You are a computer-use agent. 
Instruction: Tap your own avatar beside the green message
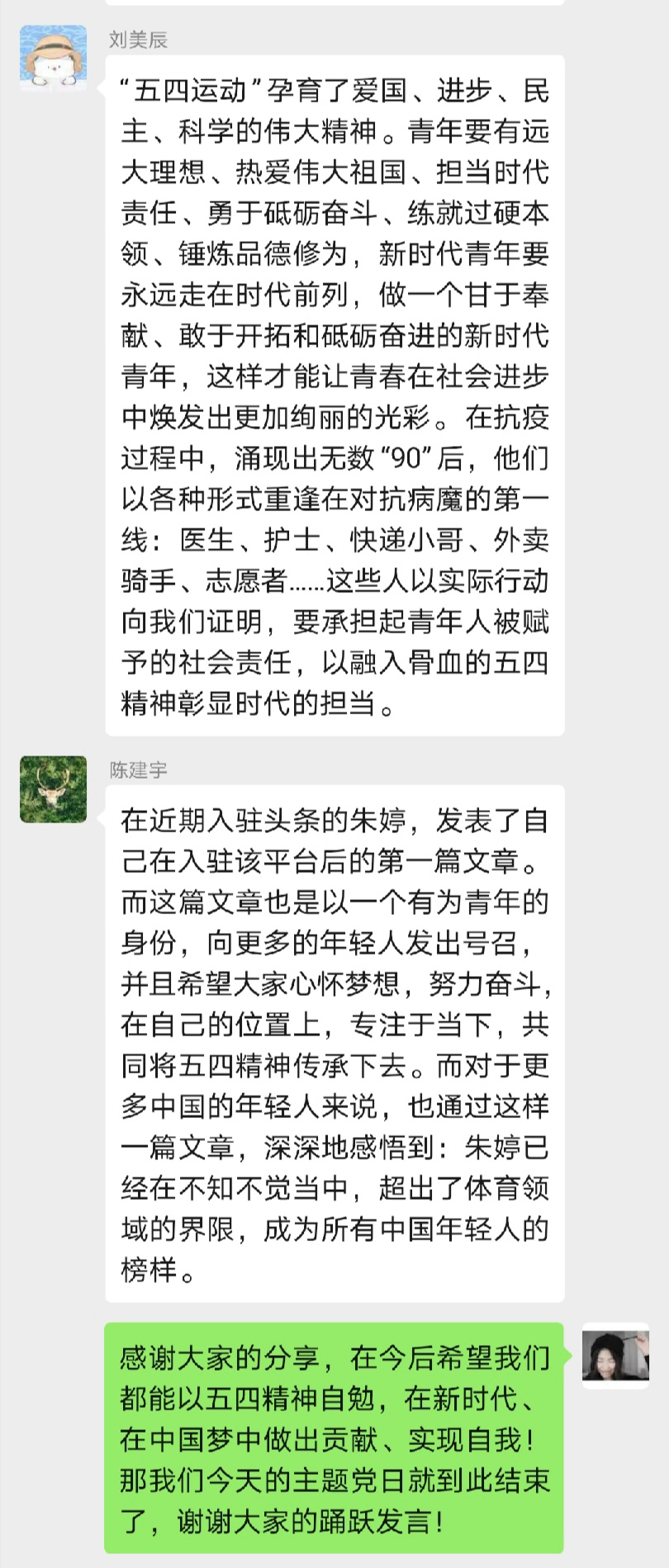coord(615,1355)
